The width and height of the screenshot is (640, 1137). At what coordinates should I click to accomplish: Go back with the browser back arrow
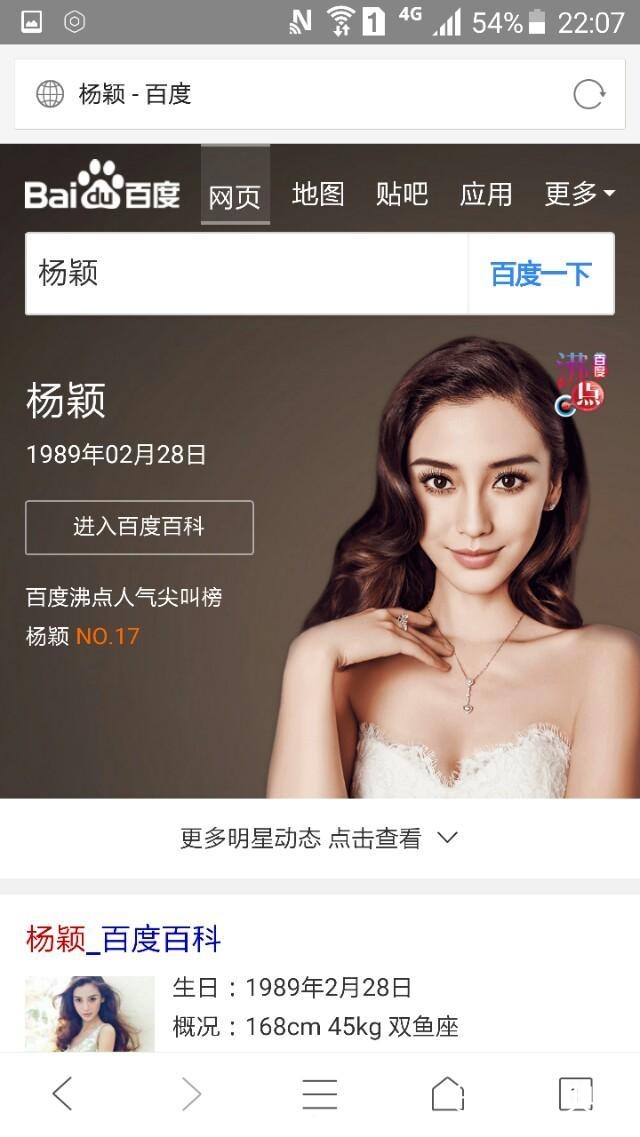coord(62,1095)
